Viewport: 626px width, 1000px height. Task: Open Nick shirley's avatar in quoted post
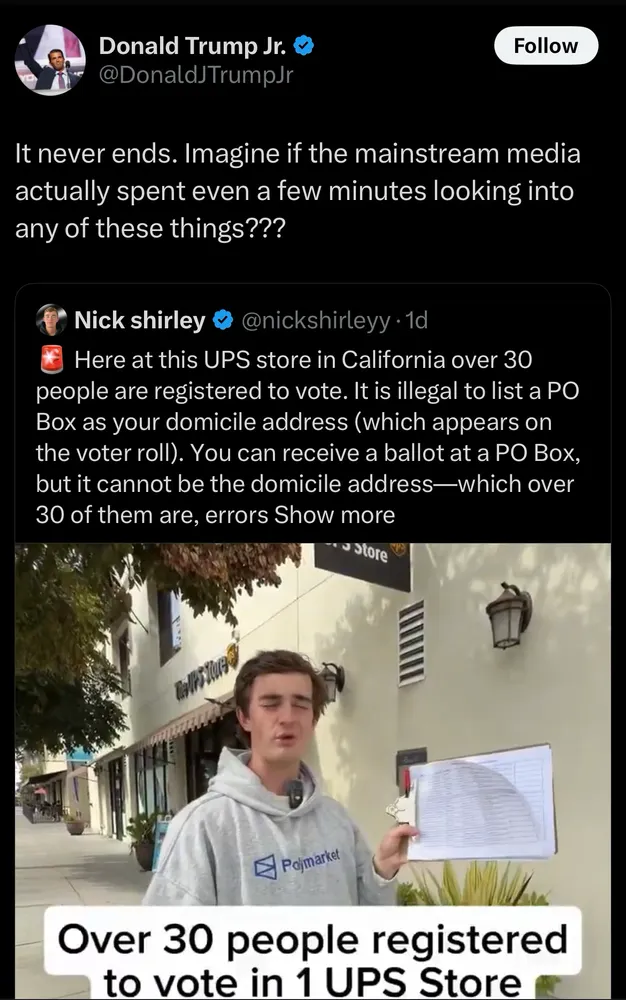51,320
